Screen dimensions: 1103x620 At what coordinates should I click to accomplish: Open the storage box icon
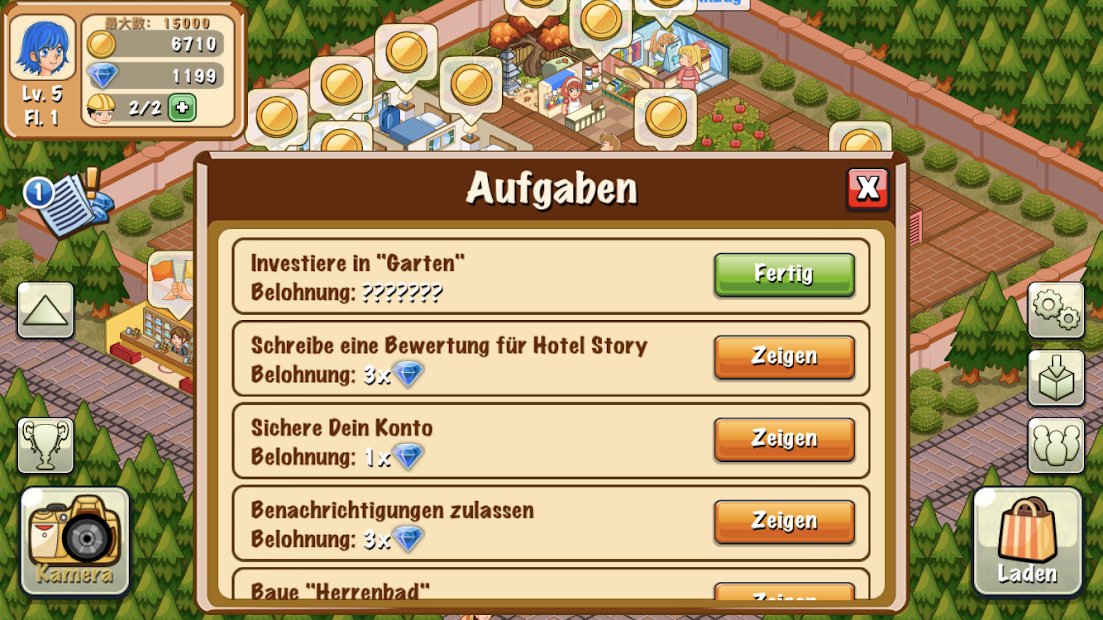(1056, 378)
